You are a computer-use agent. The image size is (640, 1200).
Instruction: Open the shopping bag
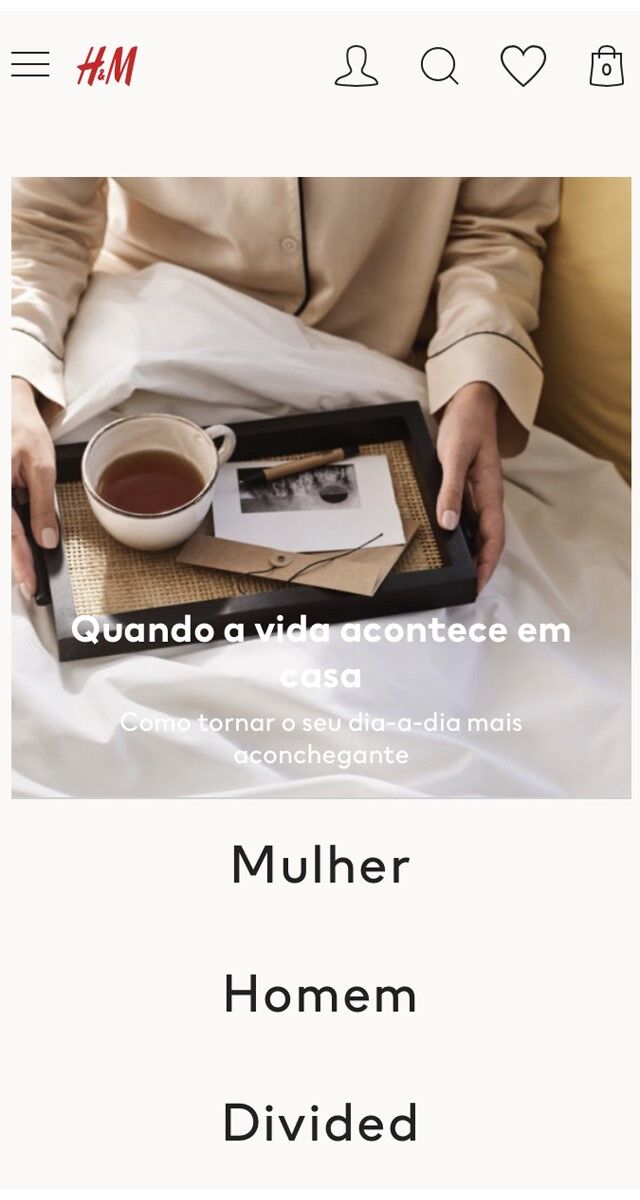pos(606,67)
